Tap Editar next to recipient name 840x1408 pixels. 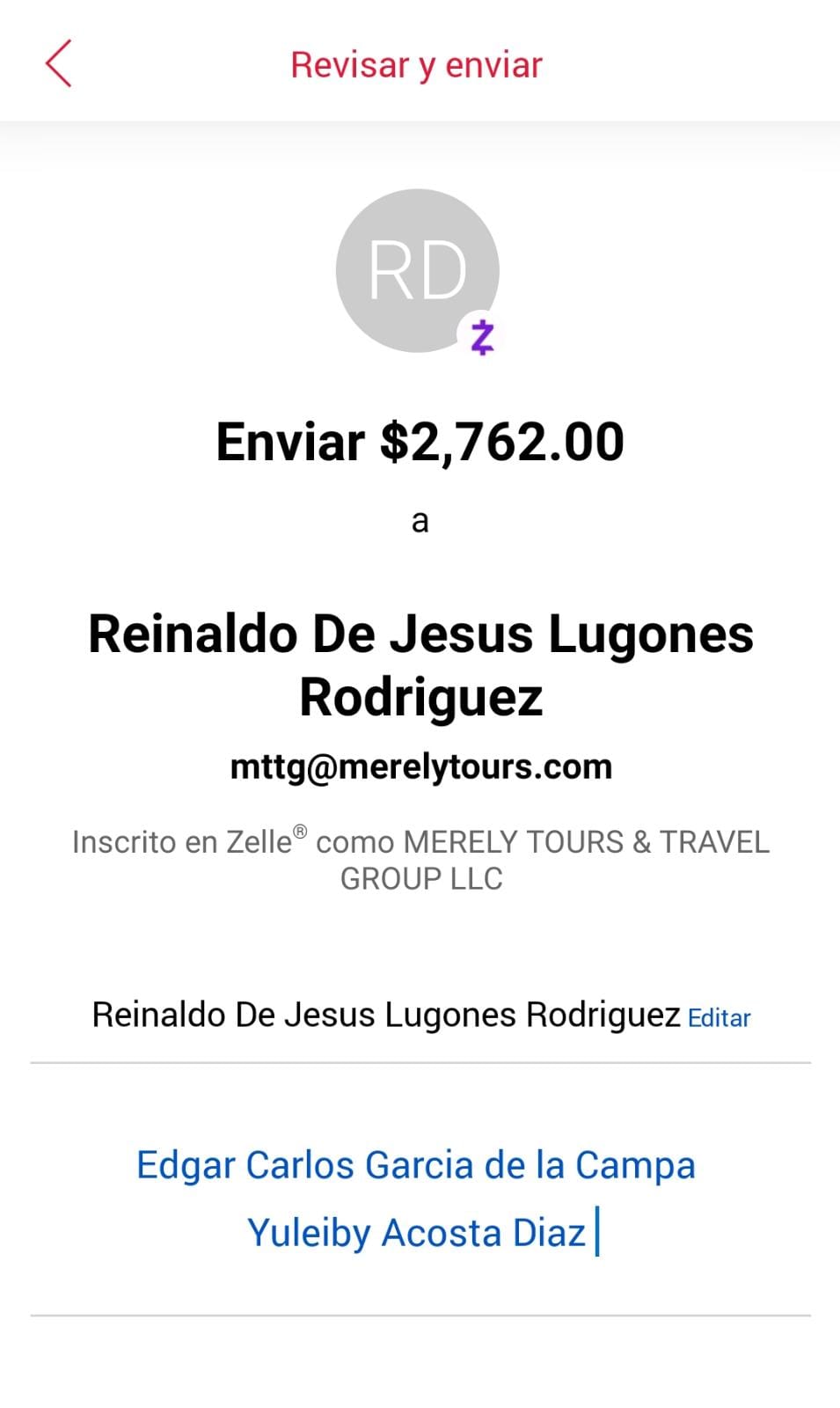tap(719, 1018)
